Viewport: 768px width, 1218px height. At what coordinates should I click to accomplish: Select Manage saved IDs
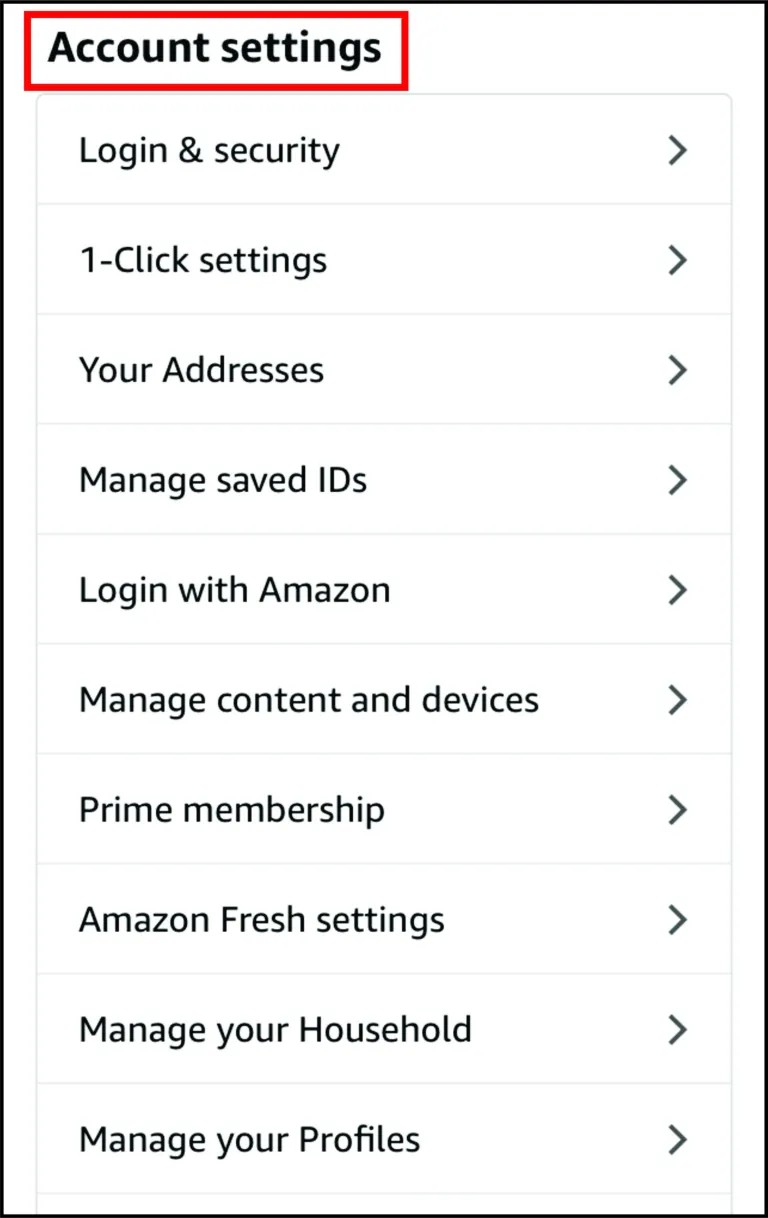(383, 480)
